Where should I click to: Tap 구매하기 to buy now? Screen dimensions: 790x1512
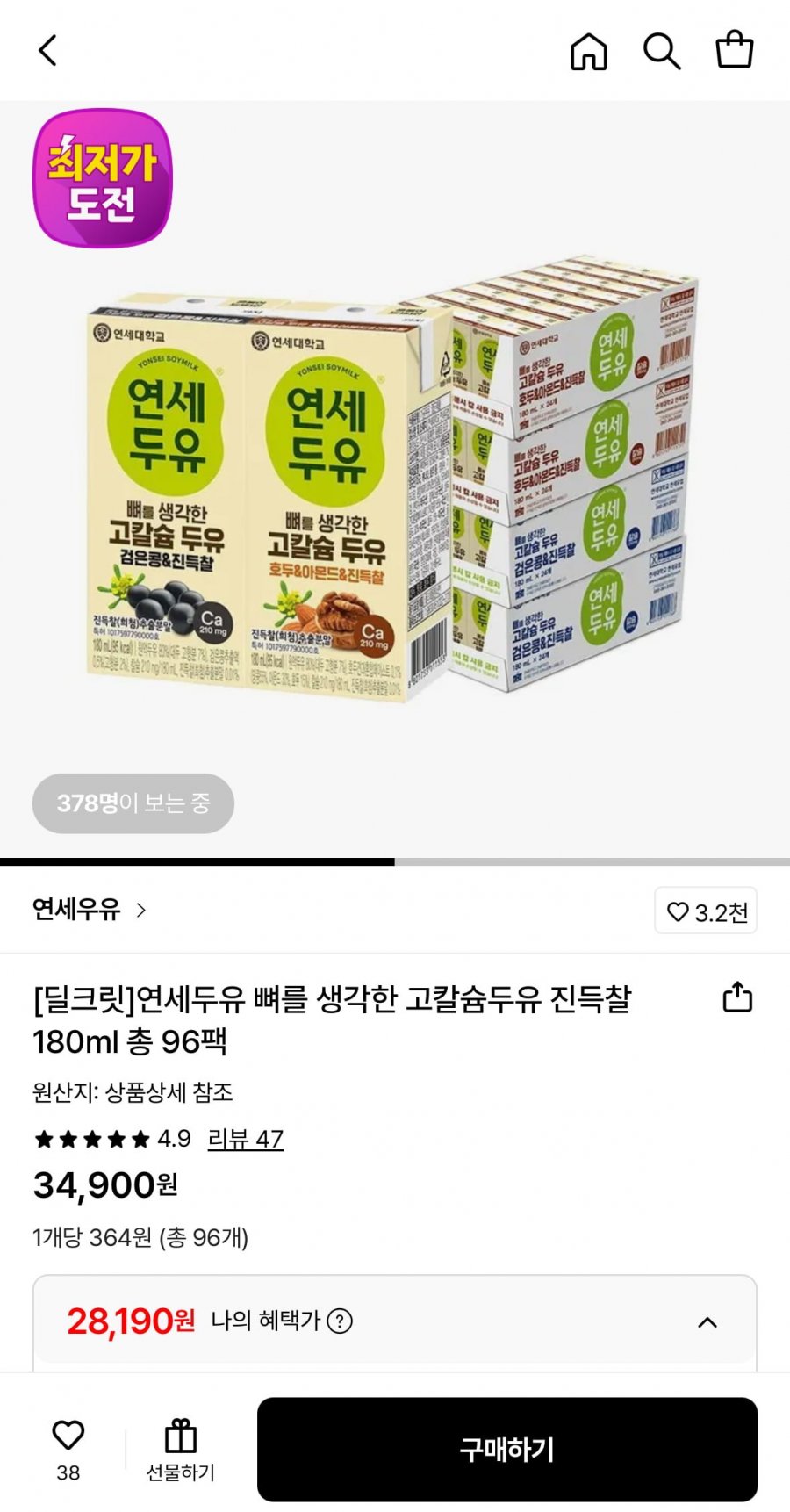(x=506, y=1449)
